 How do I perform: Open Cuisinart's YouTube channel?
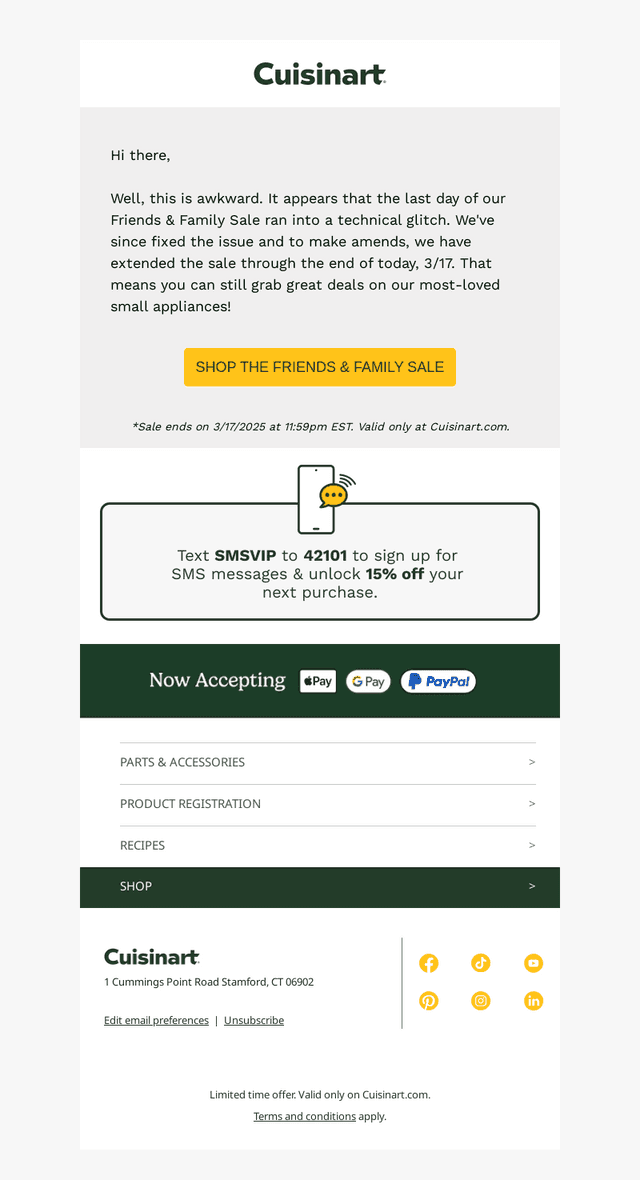[533, 963]
